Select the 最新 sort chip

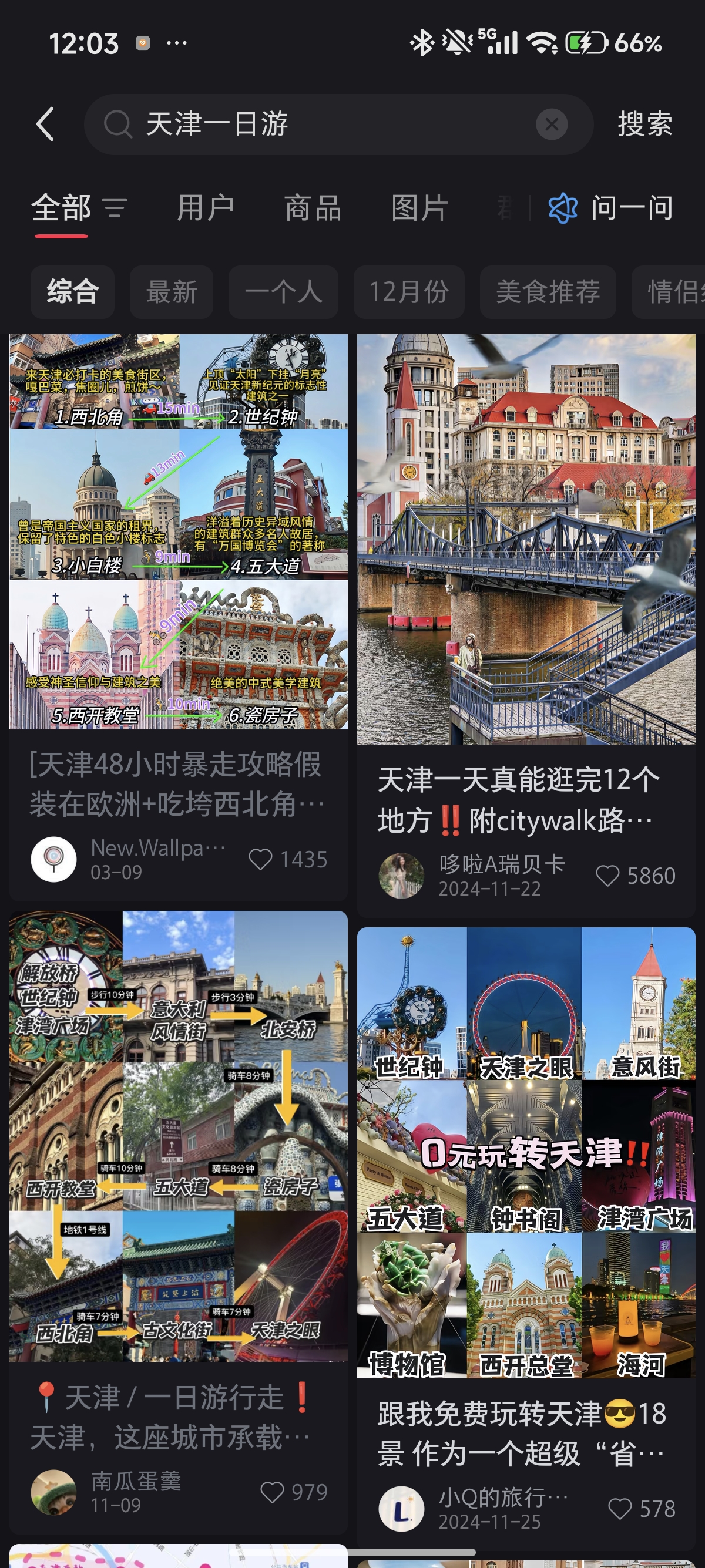172,291
